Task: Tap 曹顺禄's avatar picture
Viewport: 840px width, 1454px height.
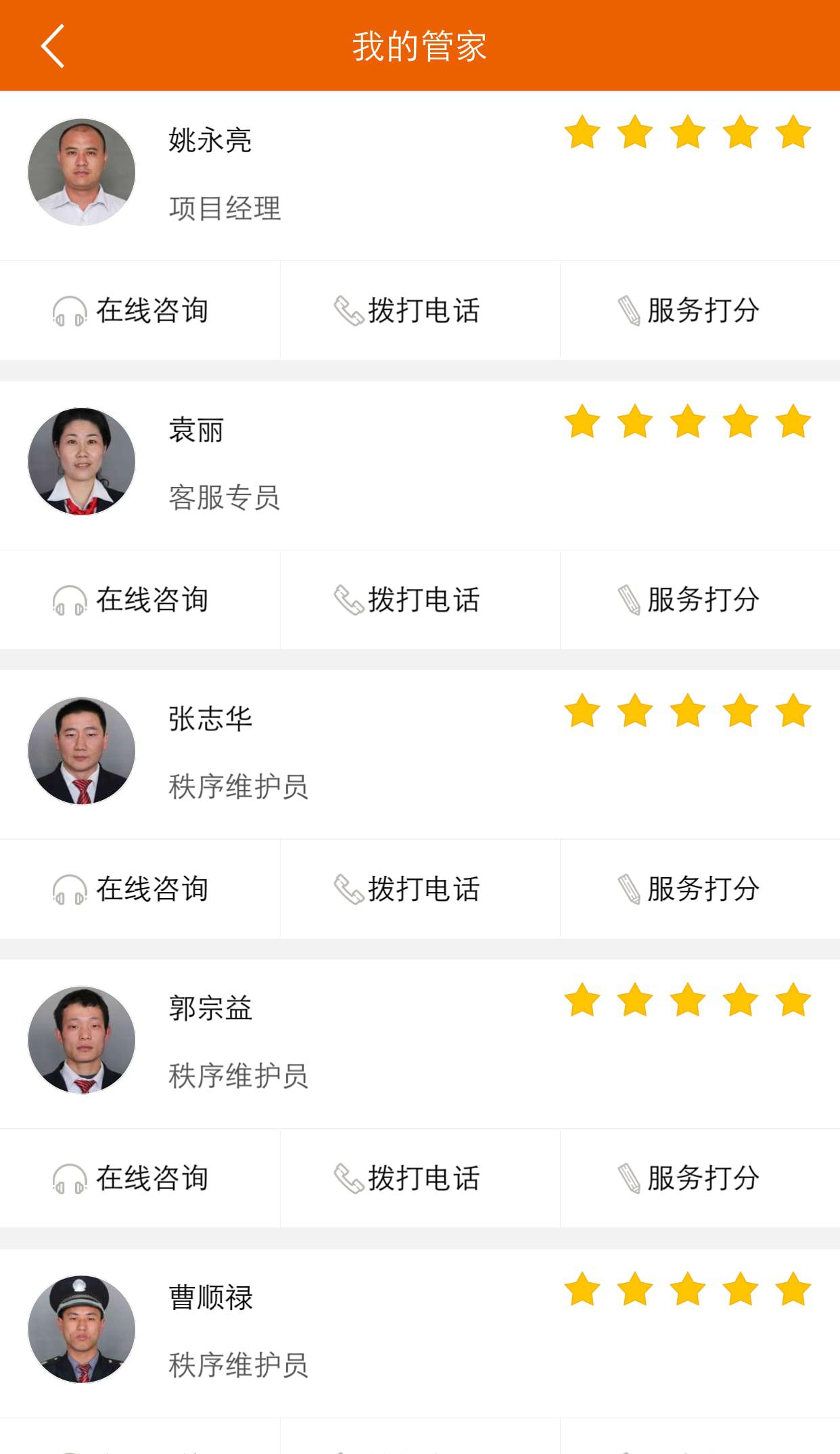Action: pos(81,1330)
